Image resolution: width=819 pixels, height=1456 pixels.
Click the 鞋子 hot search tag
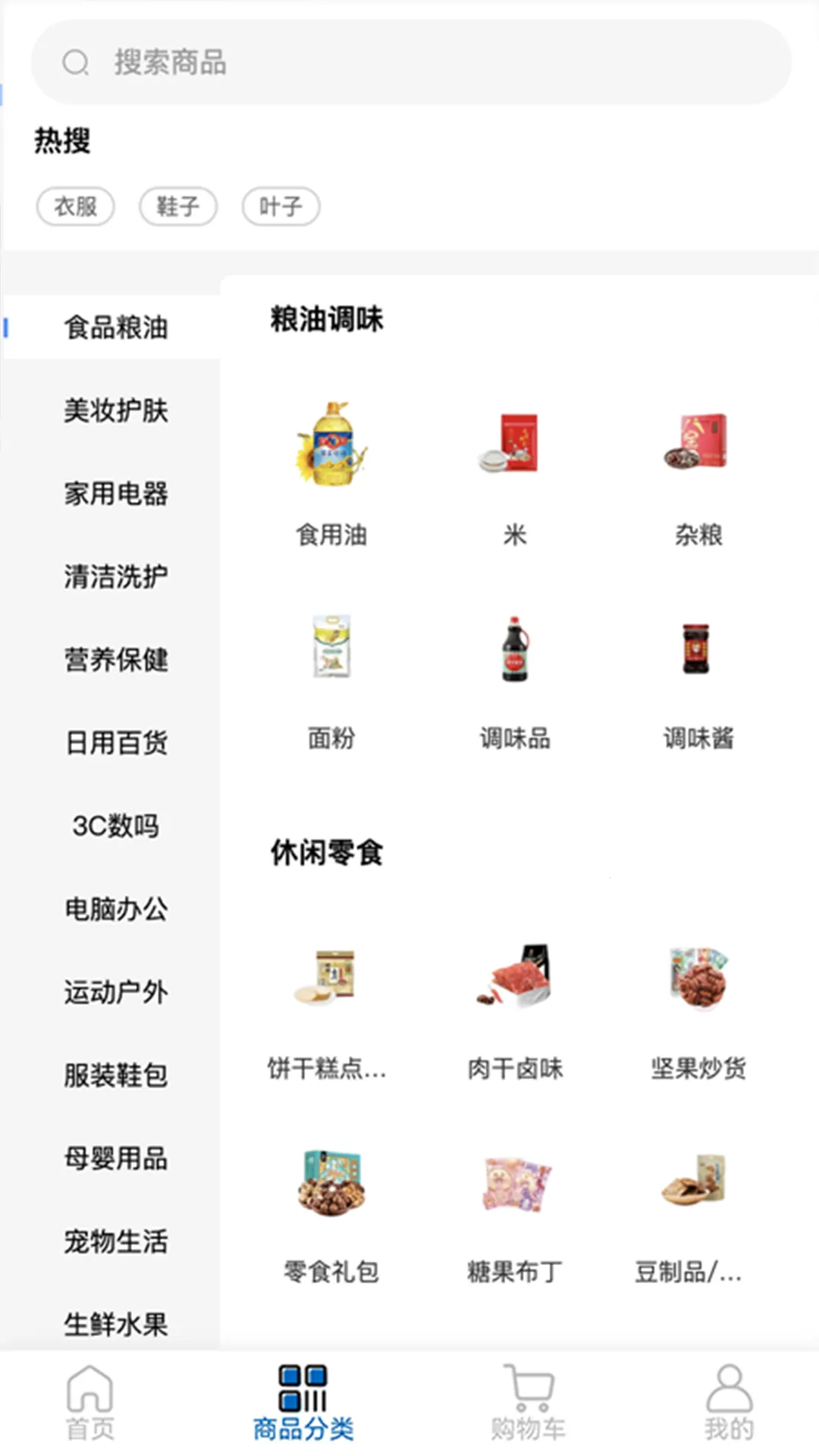pos(177,206)
